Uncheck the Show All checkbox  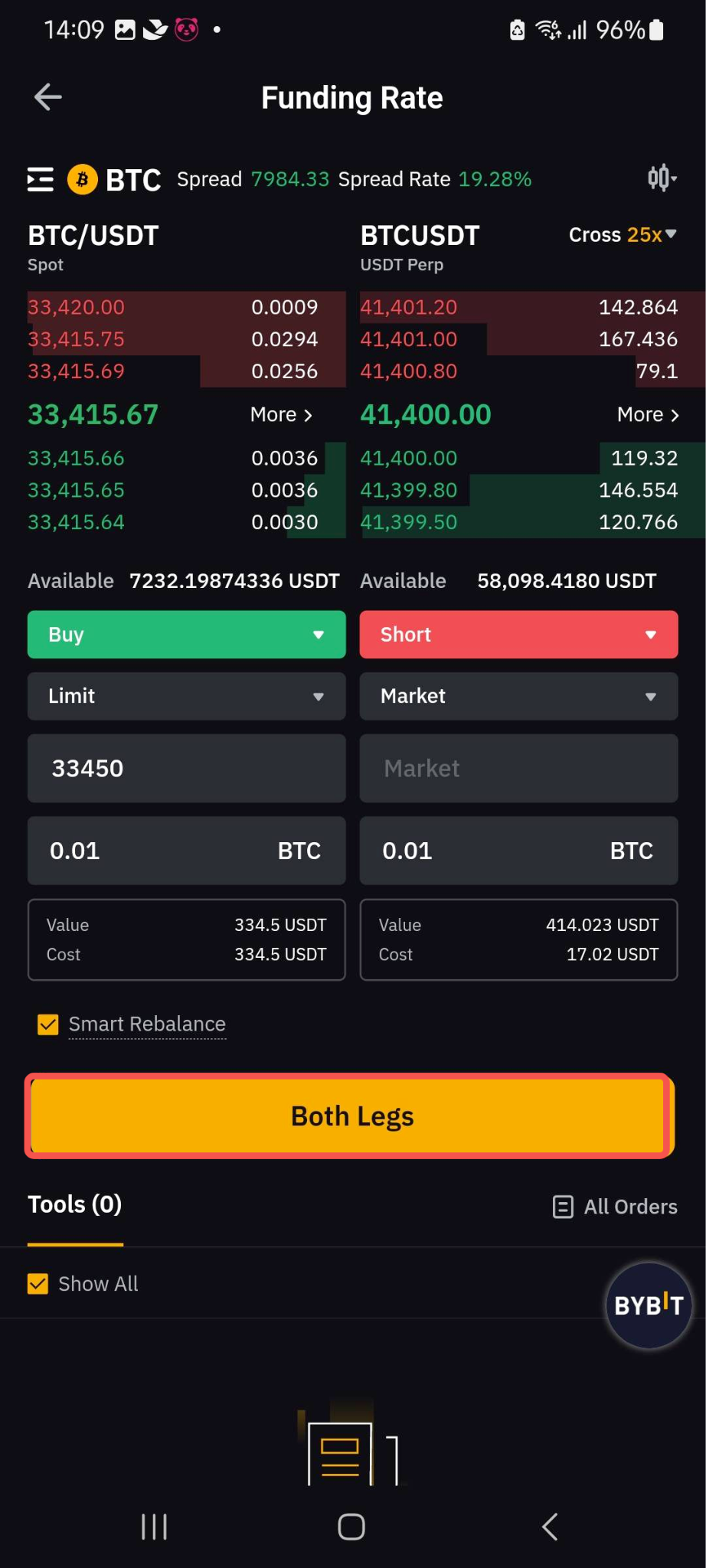38,1284
